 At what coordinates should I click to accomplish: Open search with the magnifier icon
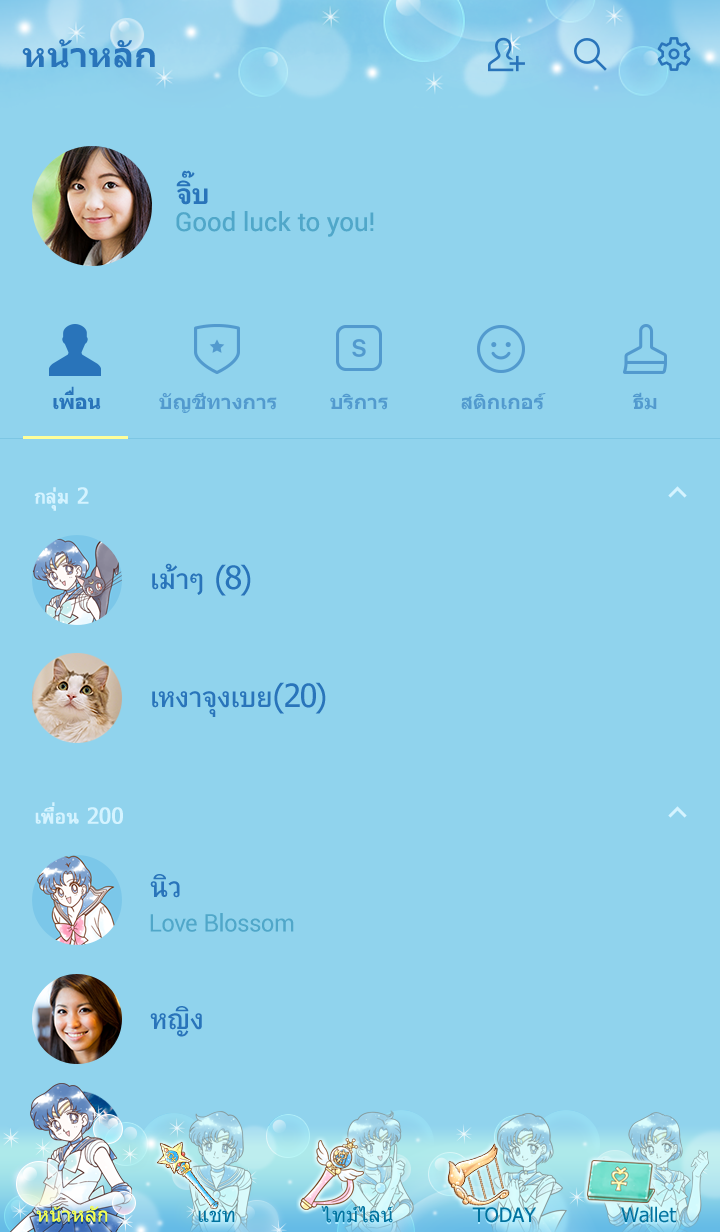point(590,55)
